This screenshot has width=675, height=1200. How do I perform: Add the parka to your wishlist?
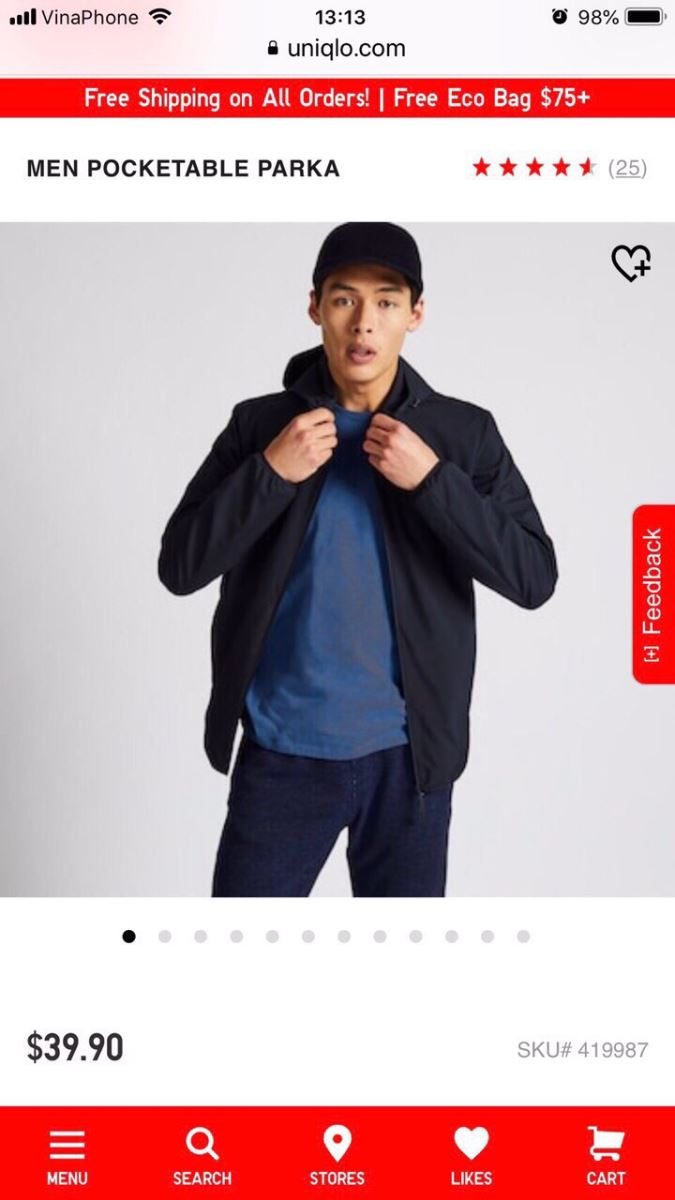(x=631, y=263)
